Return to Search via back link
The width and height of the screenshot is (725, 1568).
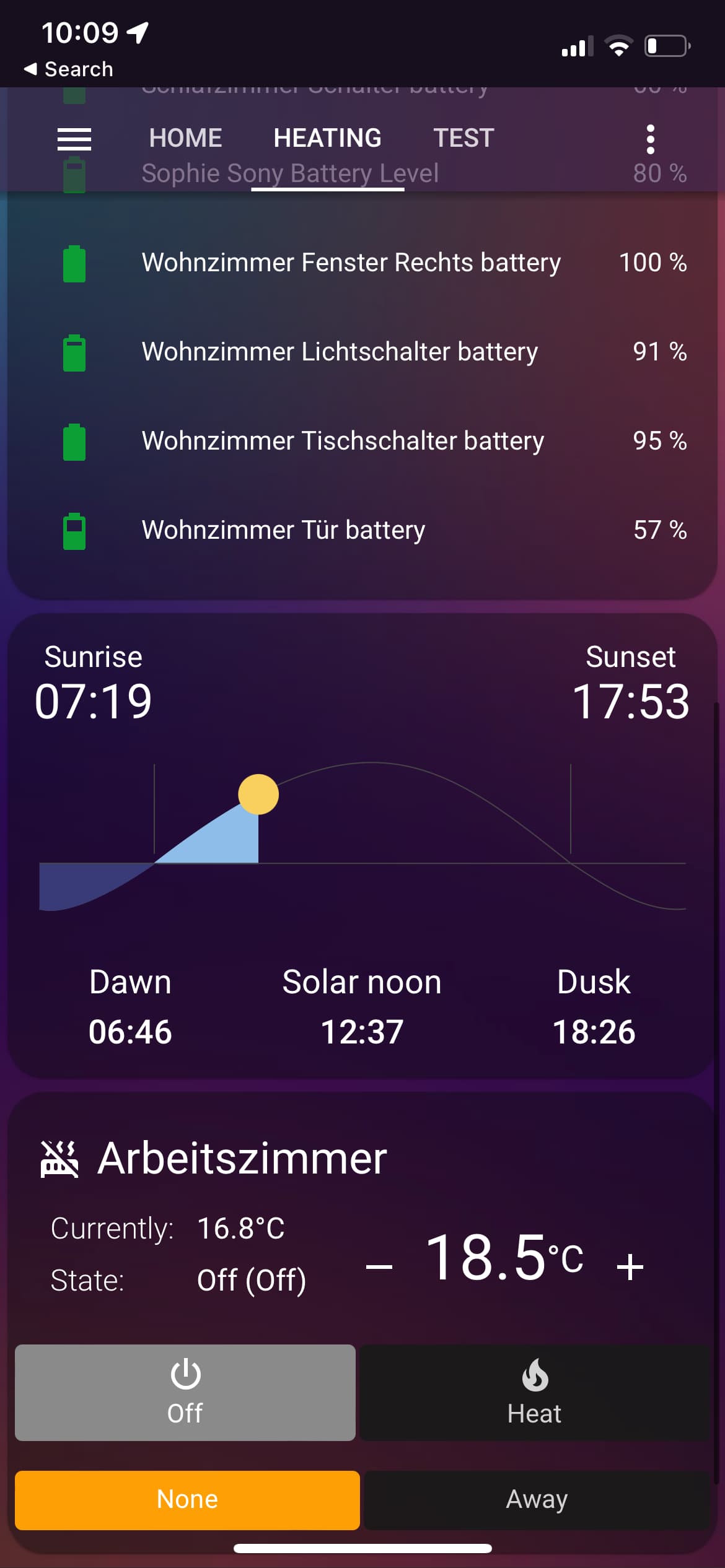(x=68, y=69)
